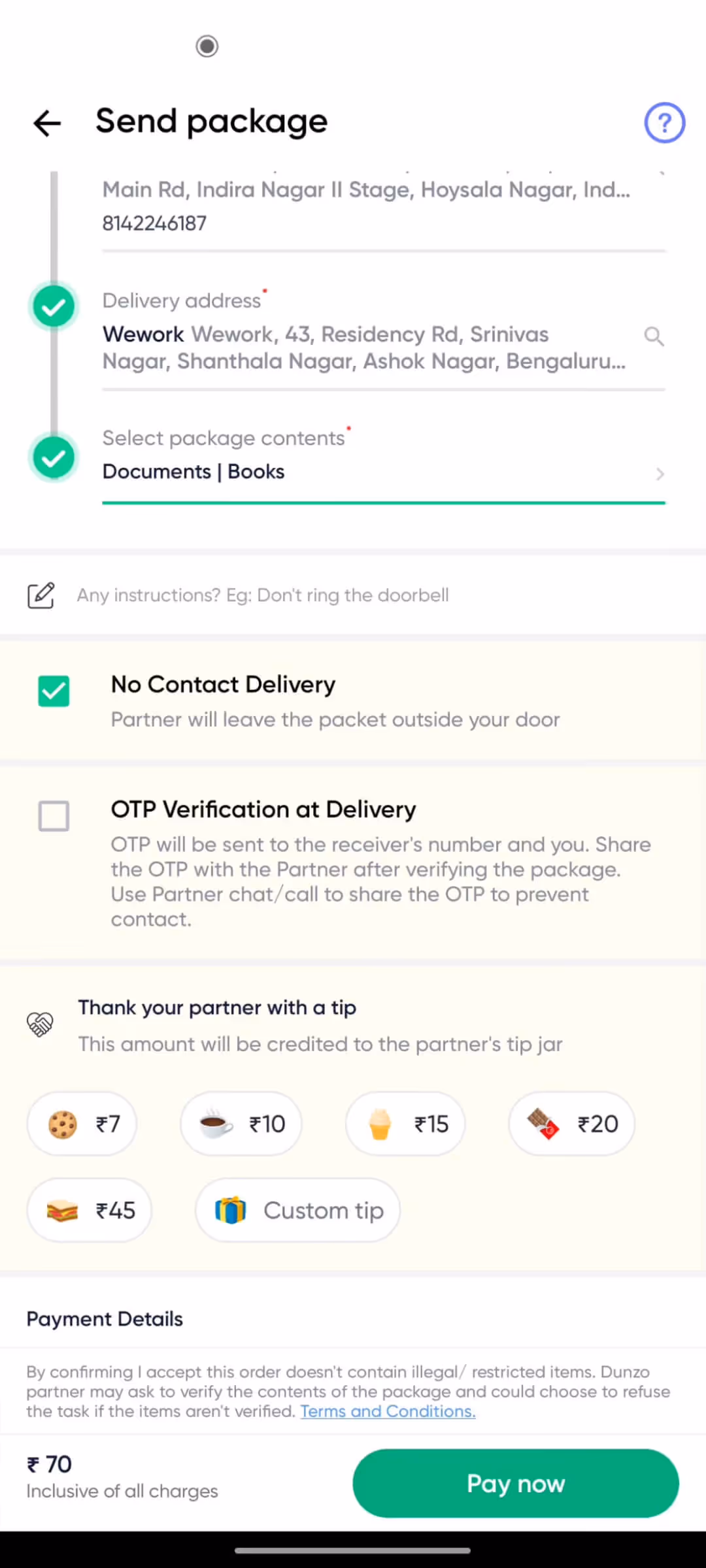
Task: Edit the pickup address with number 8142246187
Action: [384, 206]
